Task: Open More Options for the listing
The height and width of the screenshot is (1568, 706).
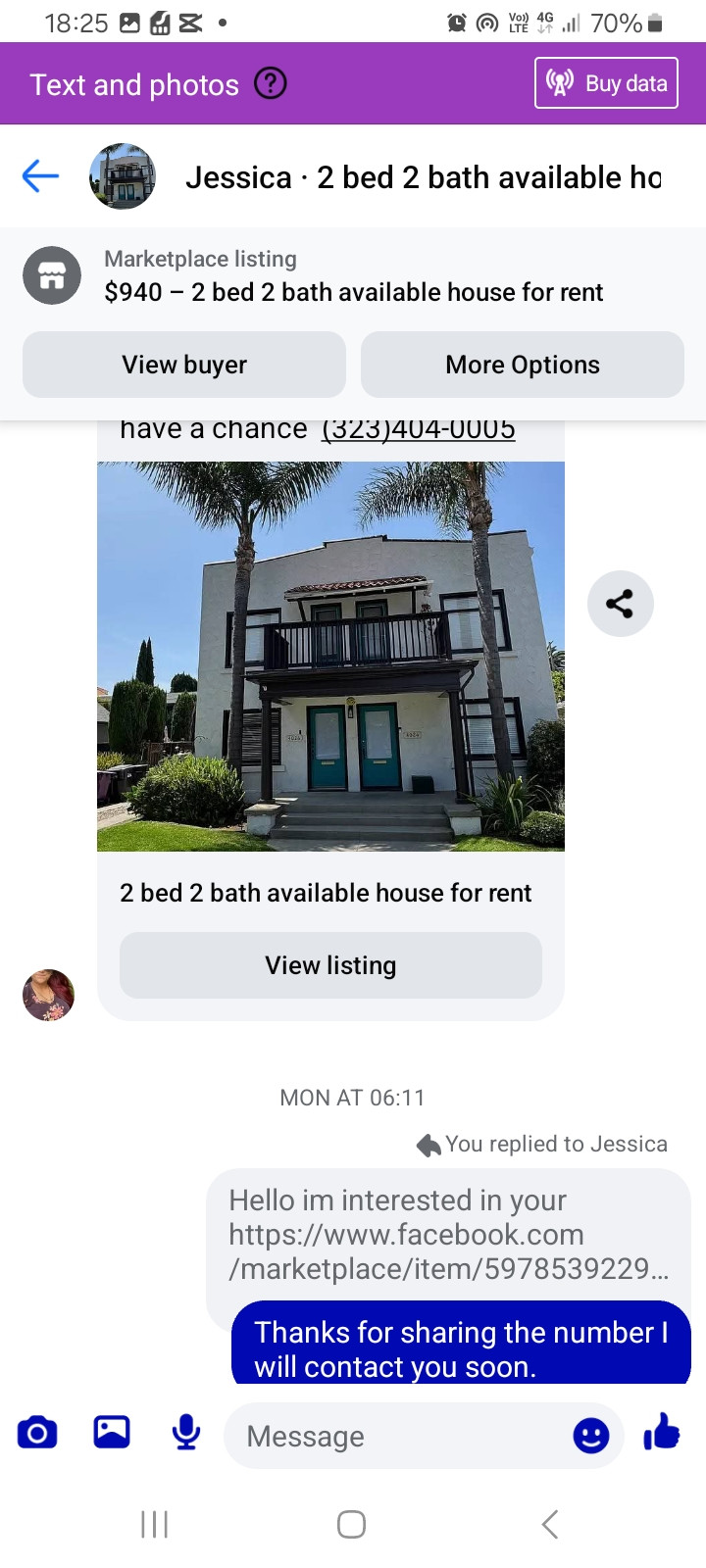Action: tap(522, 365)
